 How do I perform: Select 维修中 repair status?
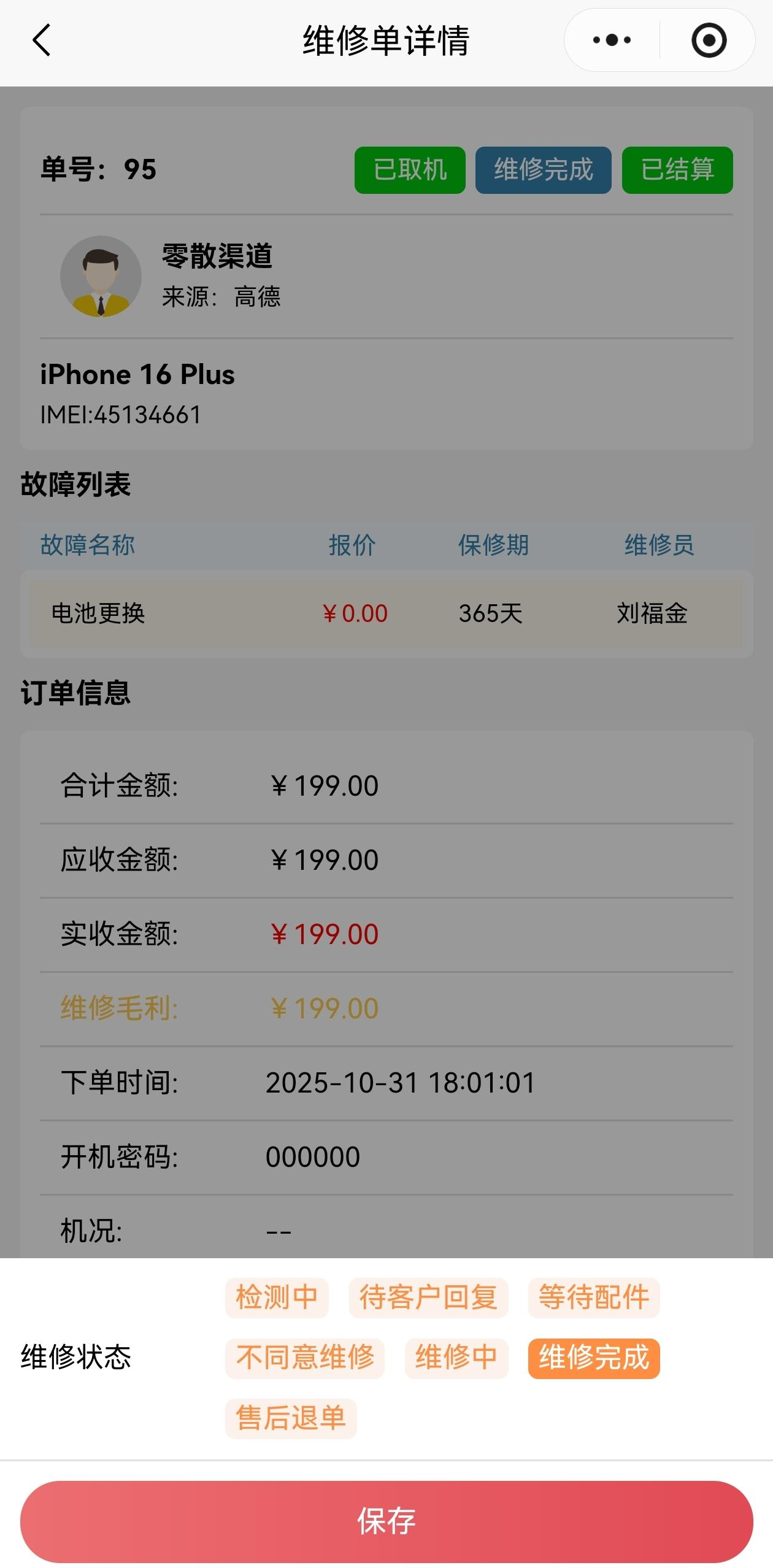pyautogui.click(x=456, y=1358)
